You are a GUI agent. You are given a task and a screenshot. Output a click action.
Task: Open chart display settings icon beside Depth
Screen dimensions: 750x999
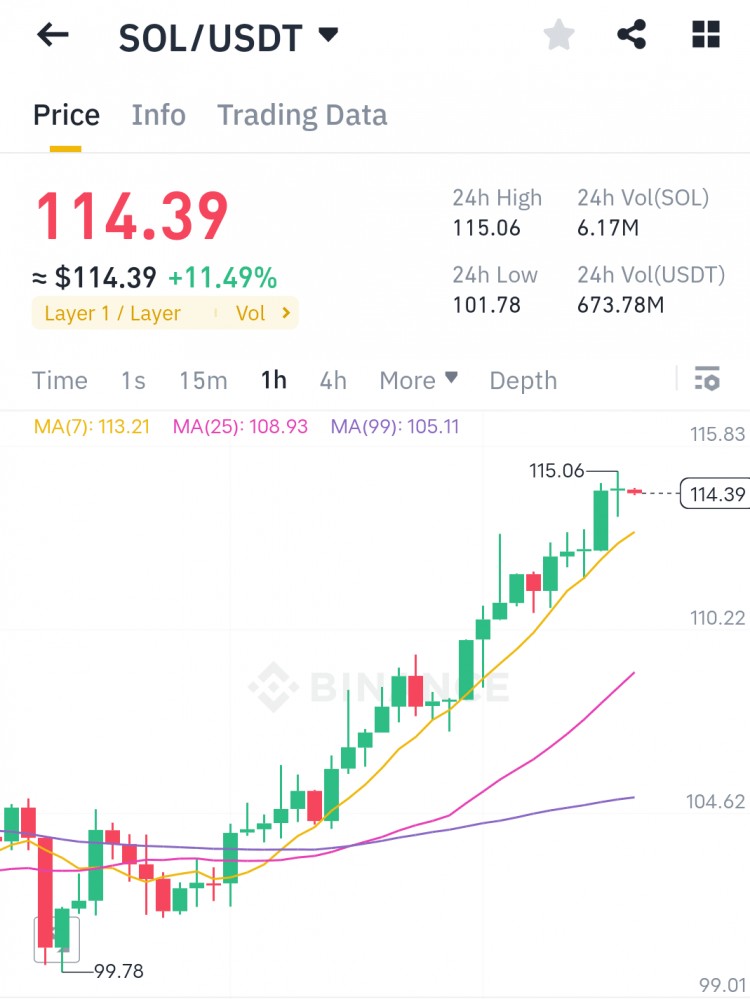pyautogui.click(x=706, y=379)
